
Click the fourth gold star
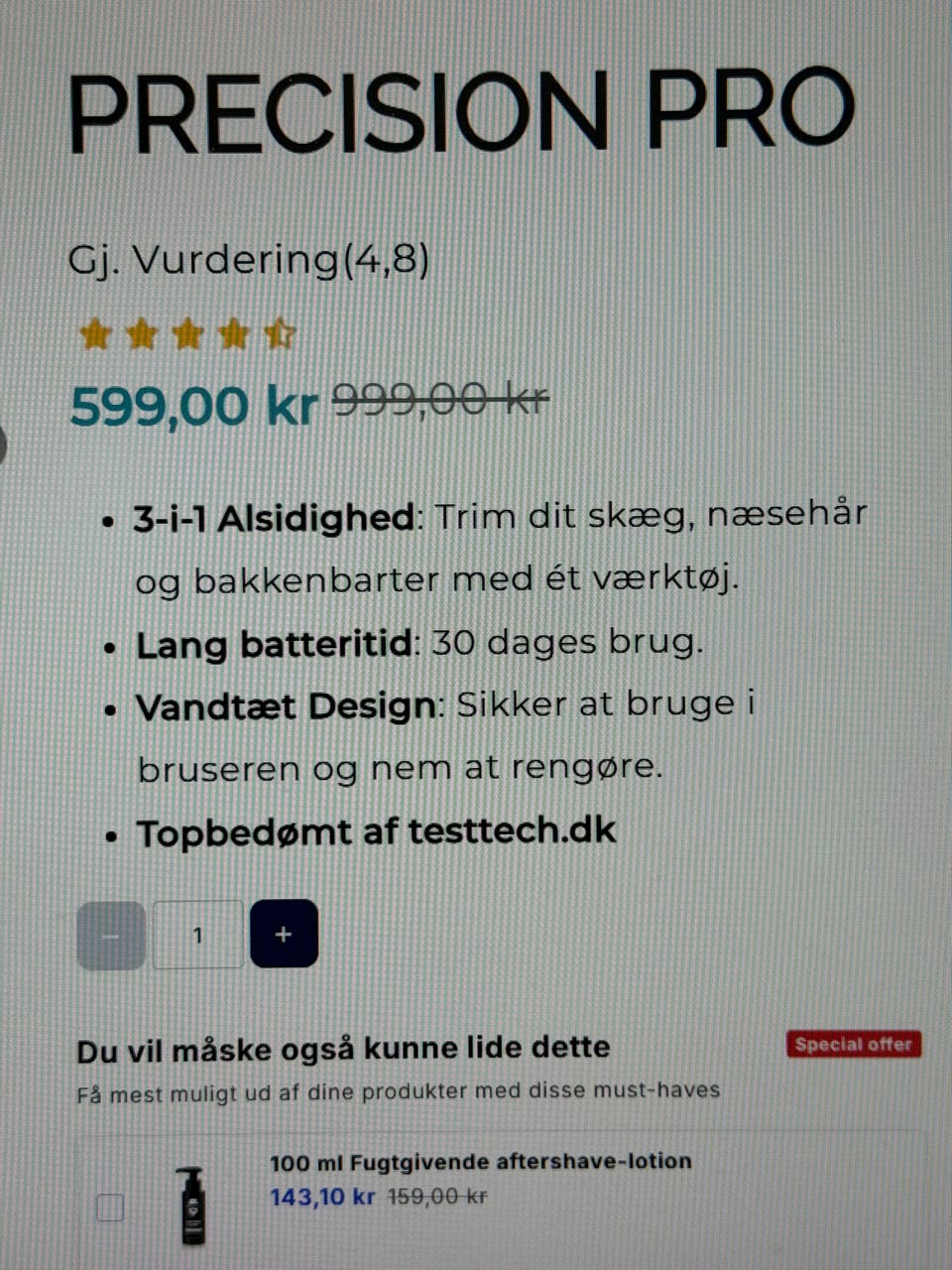pyautogui.click(x=233, y=335)
